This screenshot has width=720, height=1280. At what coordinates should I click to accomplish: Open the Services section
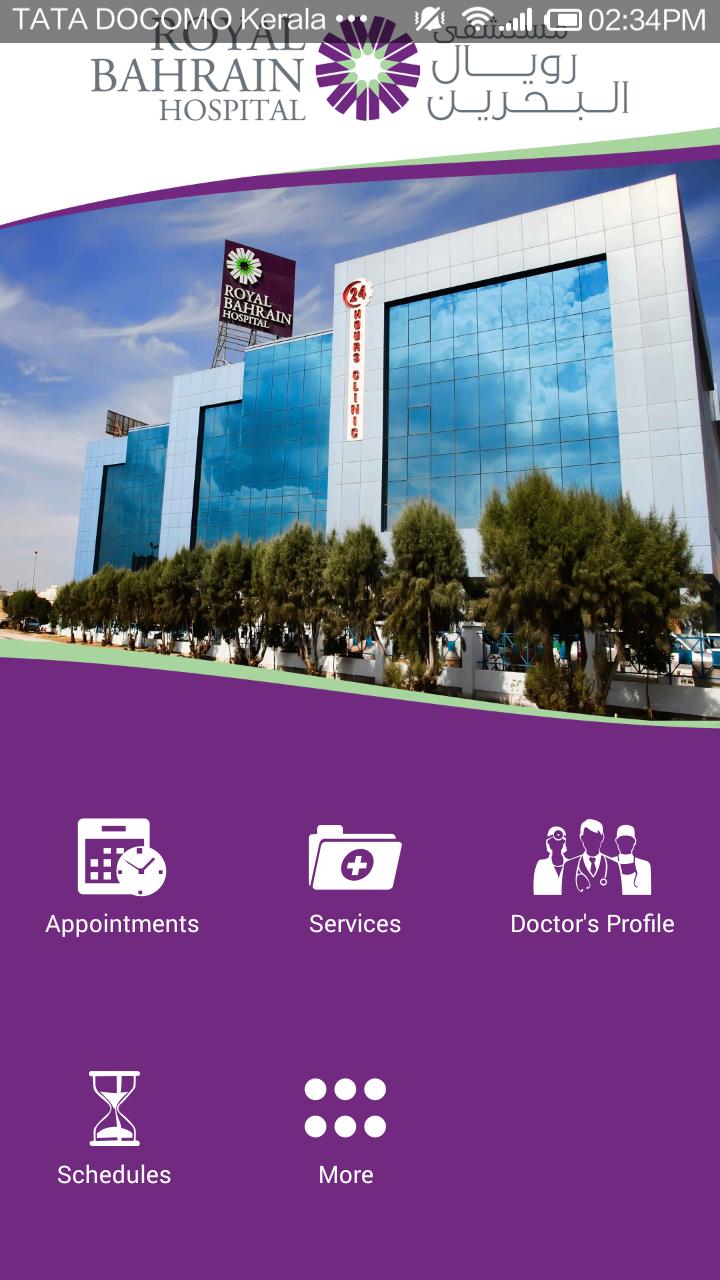click(x=354, y=924)
